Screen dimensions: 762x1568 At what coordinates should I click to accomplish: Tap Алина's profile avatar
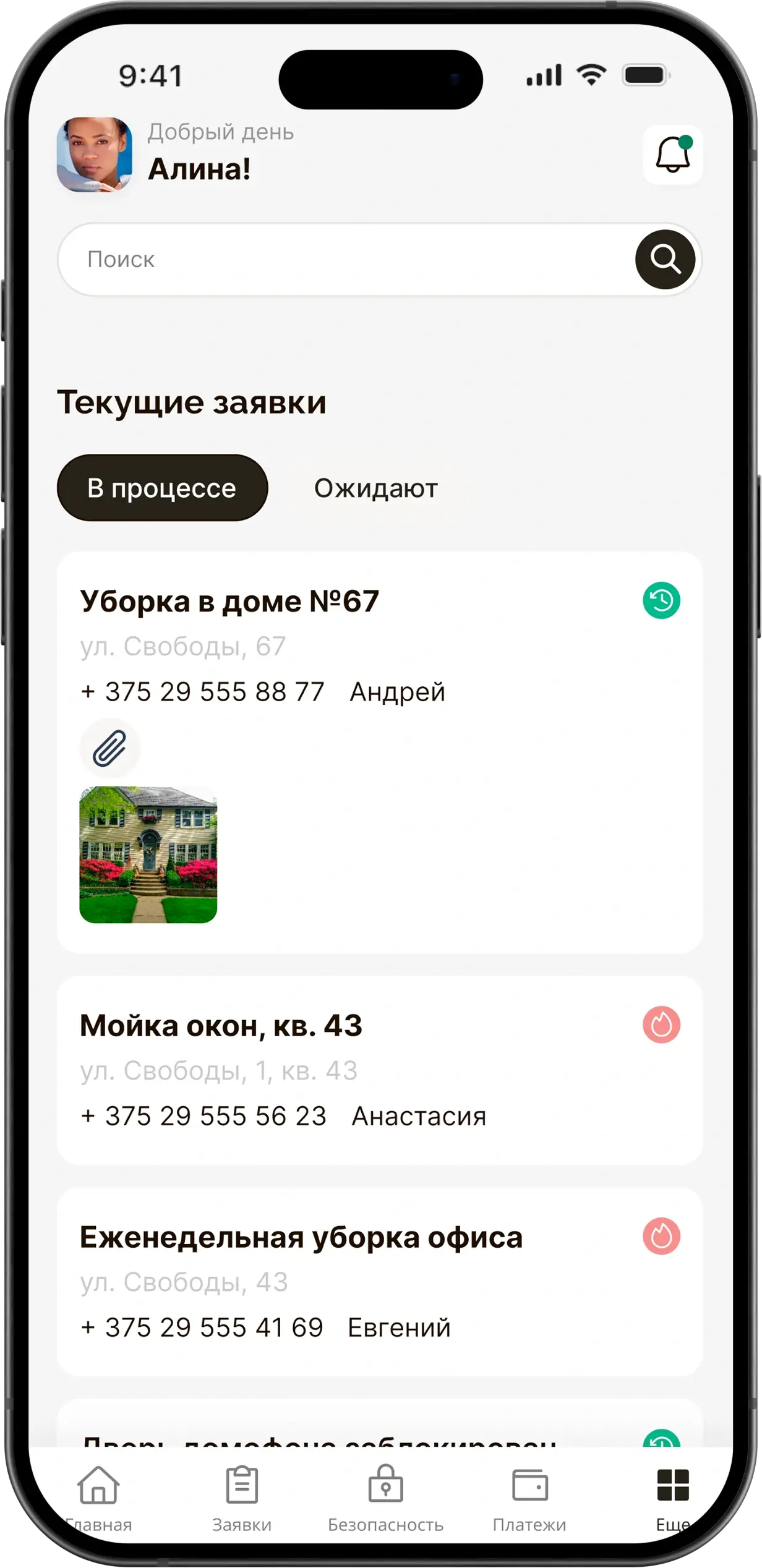(x=95, y=155)
